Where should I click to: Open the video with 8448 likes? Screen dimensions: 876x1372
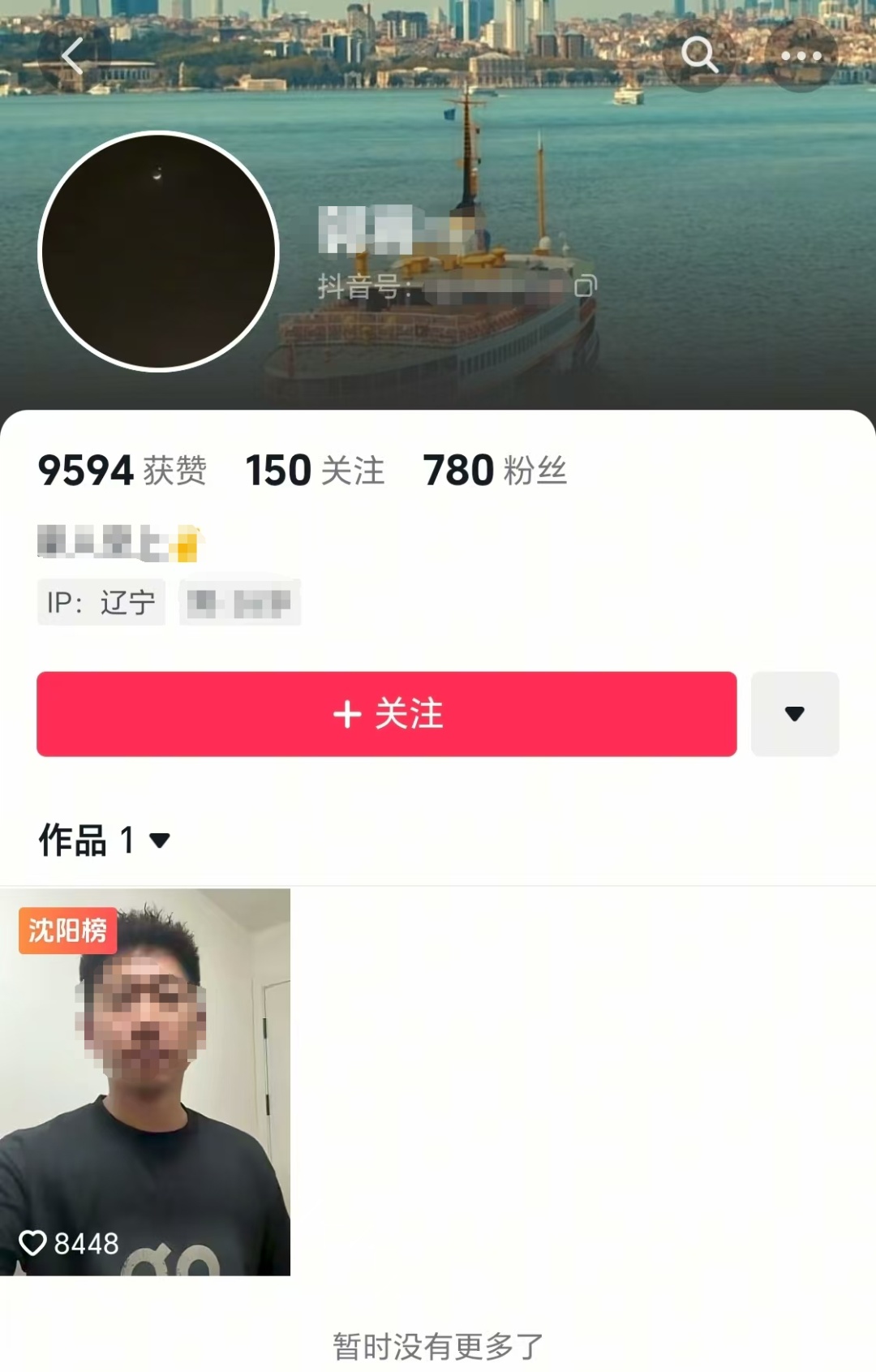tap(145, 1082)
